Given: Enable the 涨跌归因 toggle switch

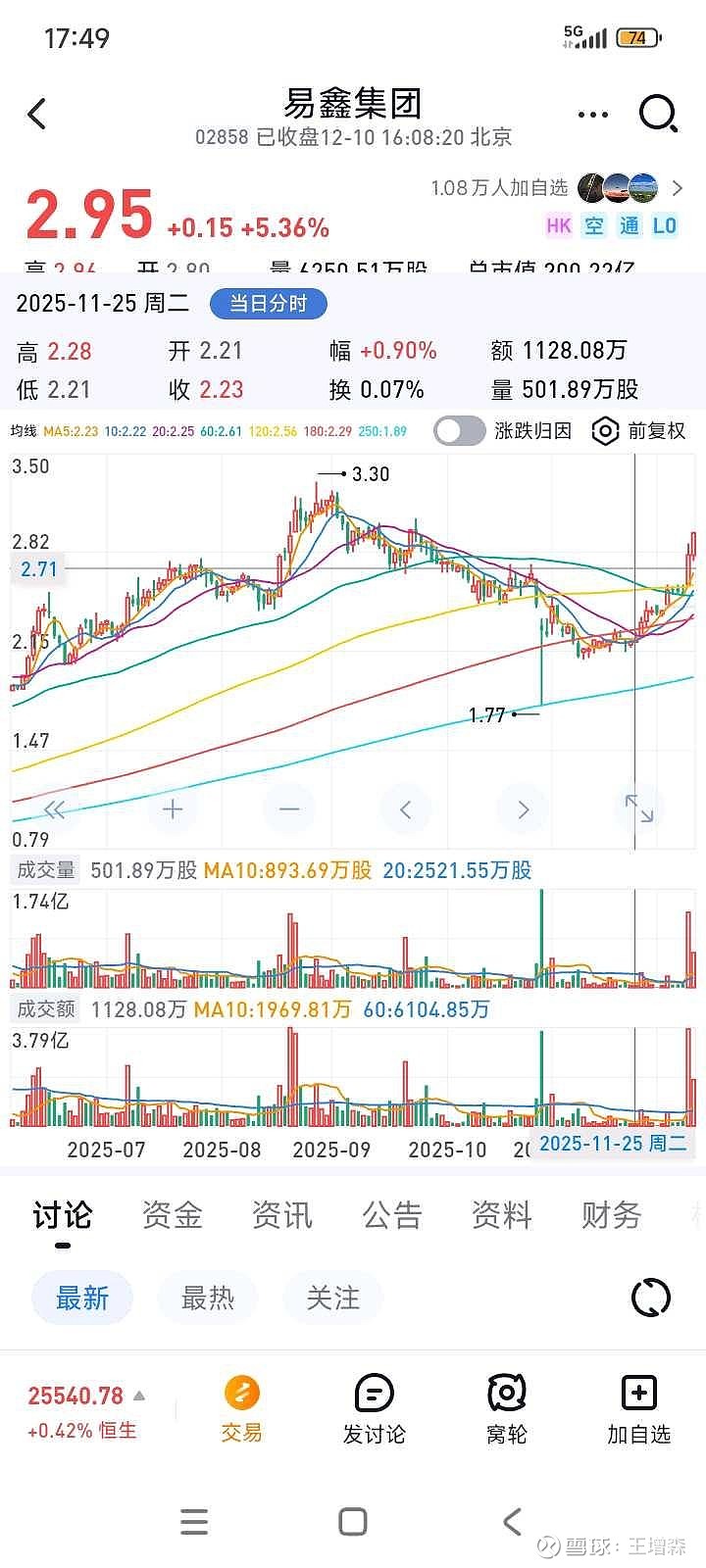Looking at the screenshot, I should (459, 431).
